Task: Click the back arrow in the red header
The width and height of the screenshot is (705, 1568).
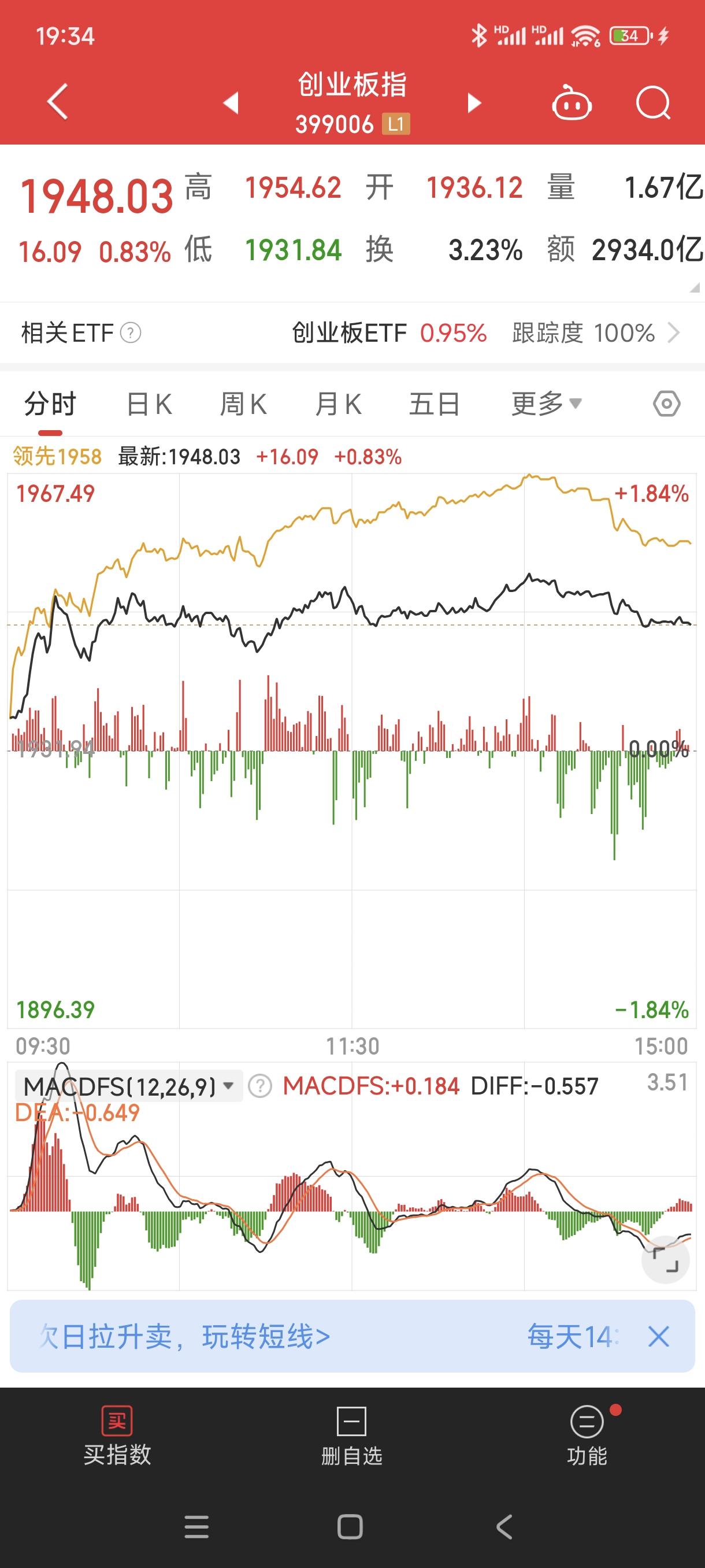Action: [55, 103]
